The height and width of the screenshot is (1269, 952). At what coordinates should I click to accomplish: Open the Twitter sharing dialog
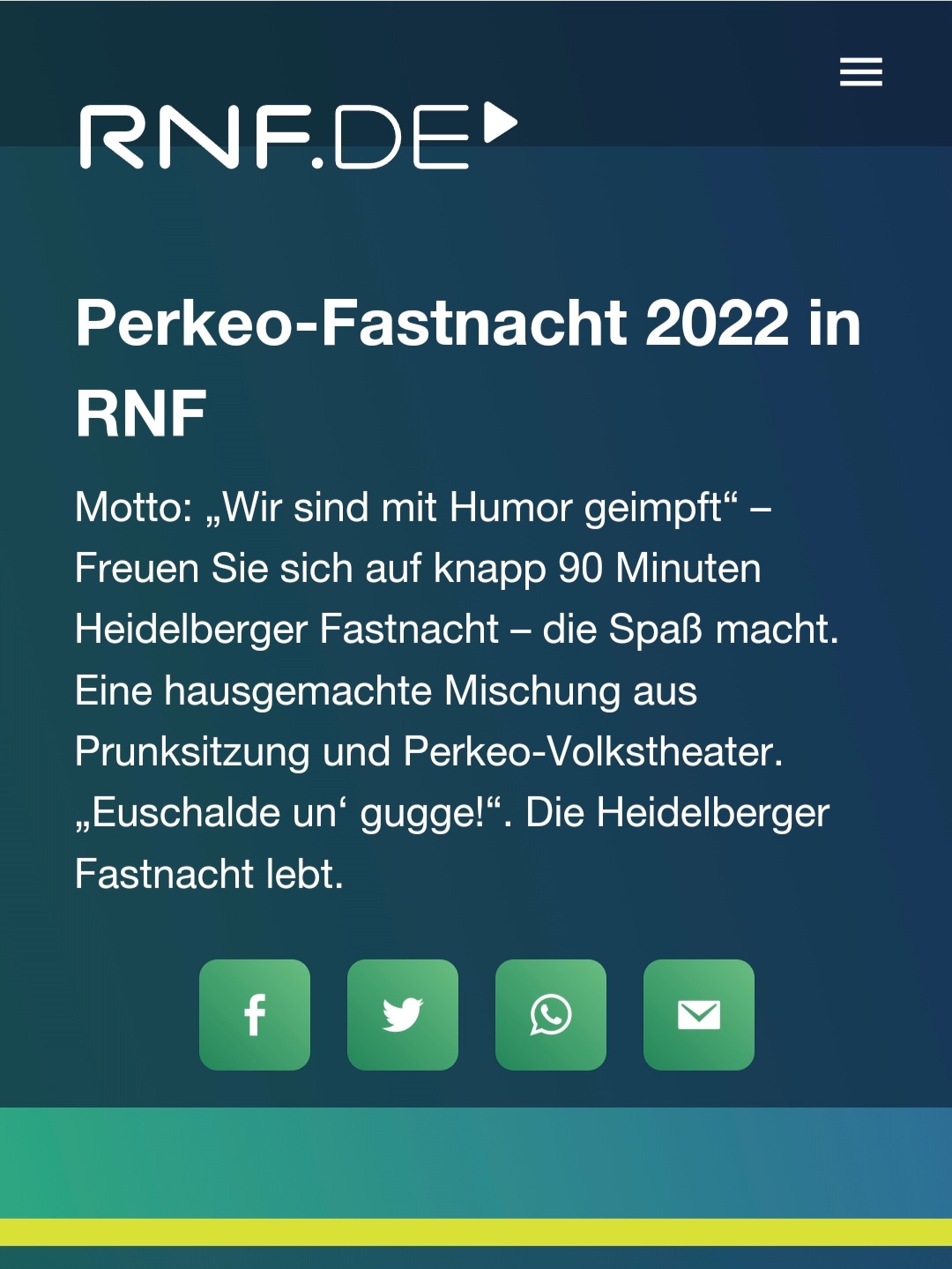[x=403, y=1014]
